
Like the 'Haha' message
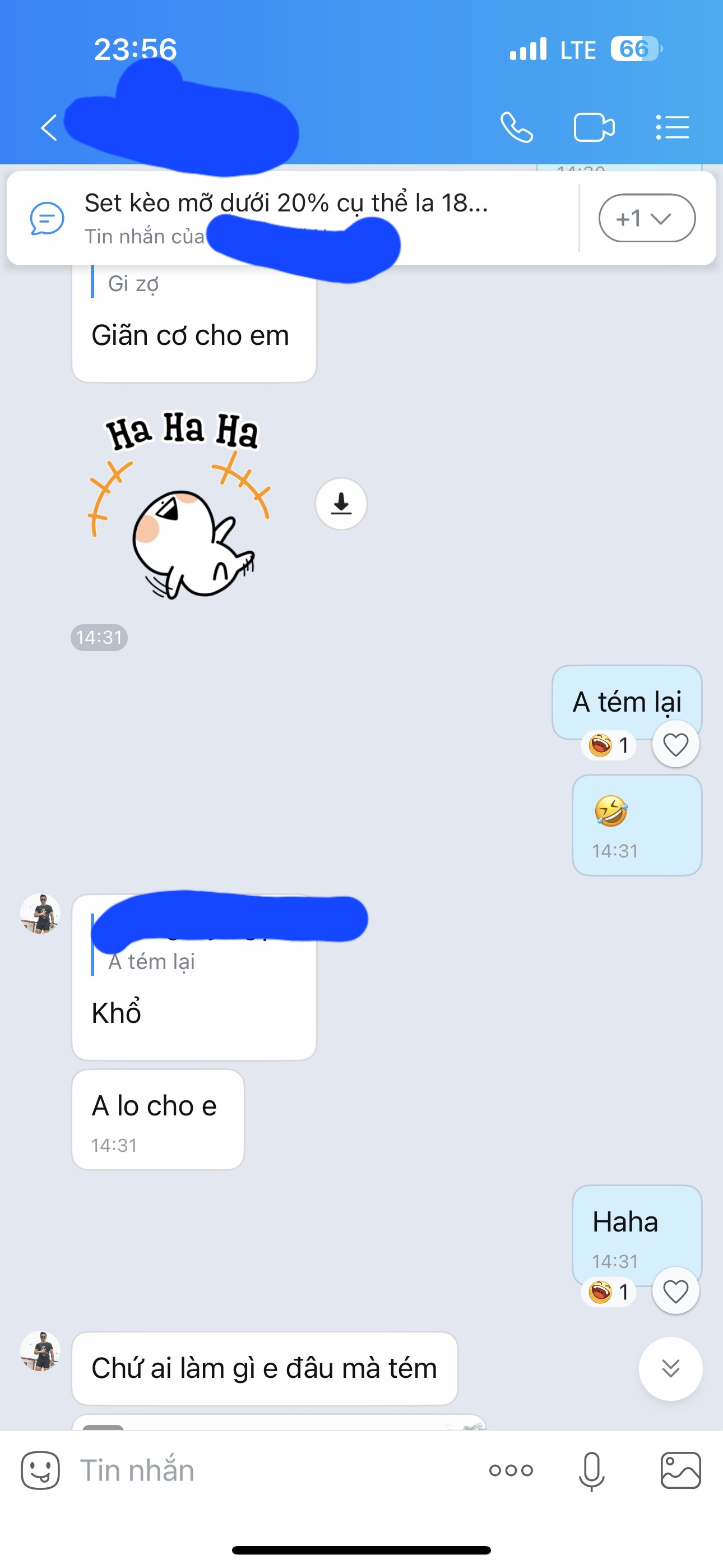675,1291
